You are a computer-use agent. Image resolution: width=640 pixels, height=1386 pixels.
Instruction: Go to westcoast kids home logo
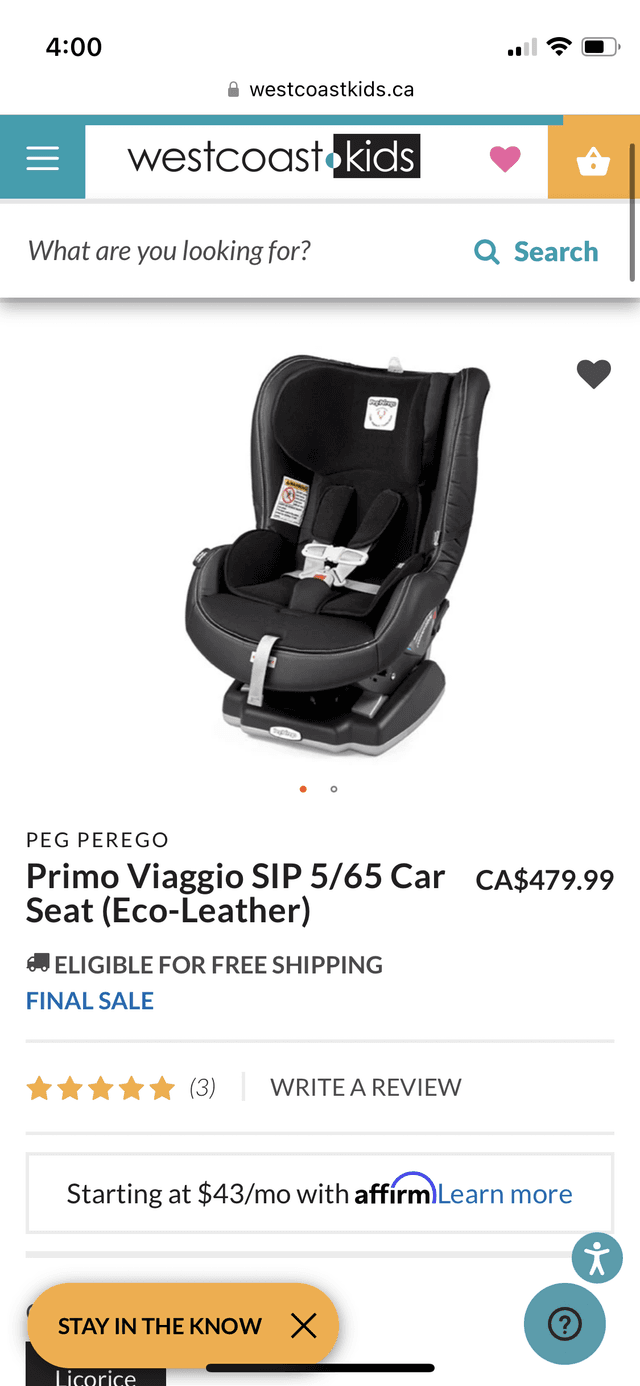pyautogui.click(x=274, y=158)
